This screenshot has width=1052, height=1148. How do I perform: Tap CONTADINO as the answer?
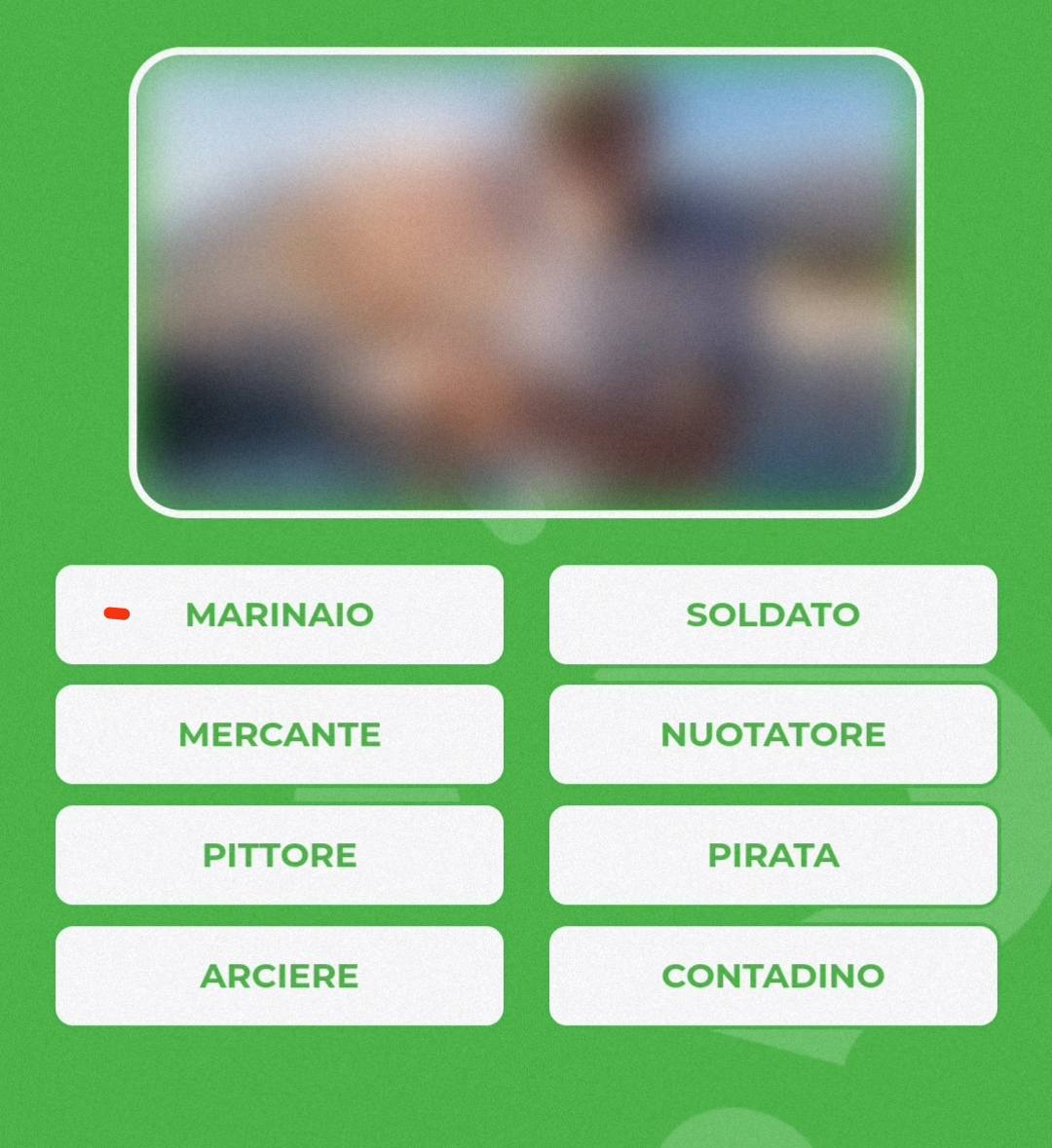[772, 976]
